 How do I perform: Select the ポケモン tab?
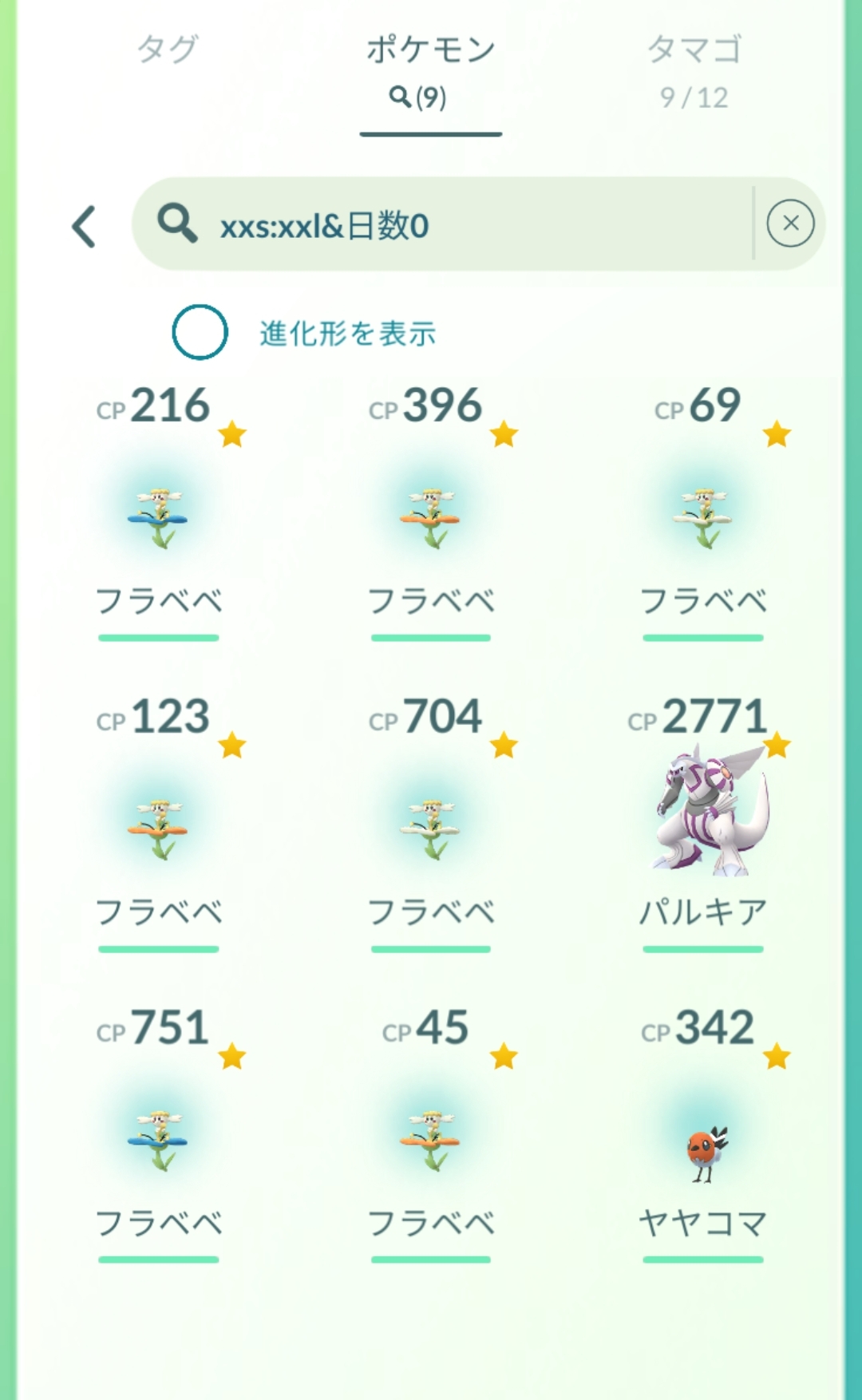click(431, 72)
